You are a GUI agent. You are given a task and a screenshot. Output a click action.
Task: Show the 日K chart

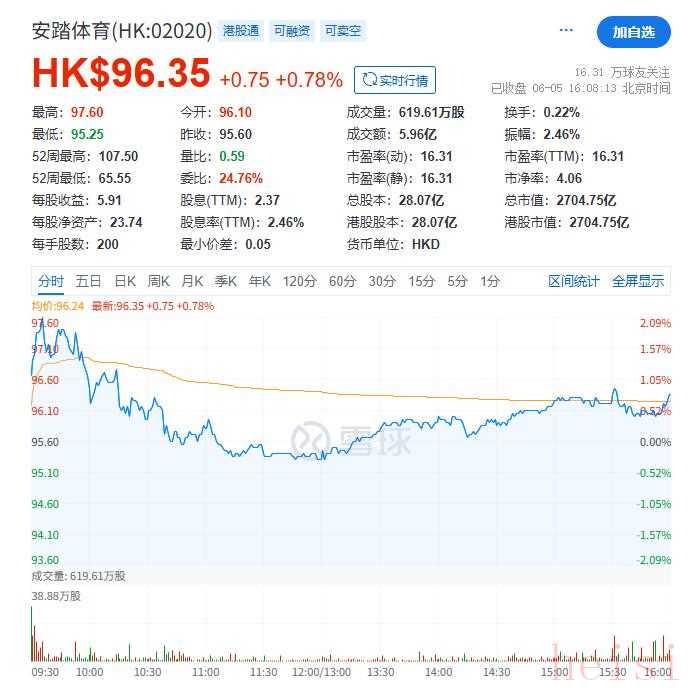pyautogui.click(x=124, y=281)
